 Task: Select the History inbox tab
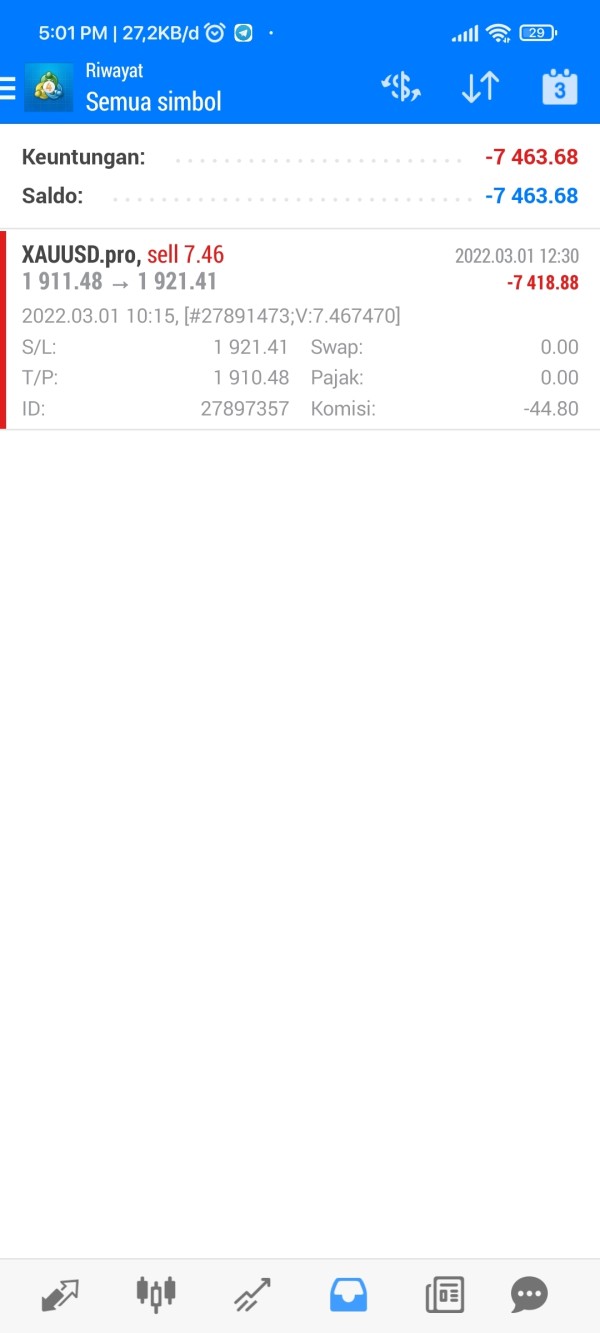point(348,1295)
